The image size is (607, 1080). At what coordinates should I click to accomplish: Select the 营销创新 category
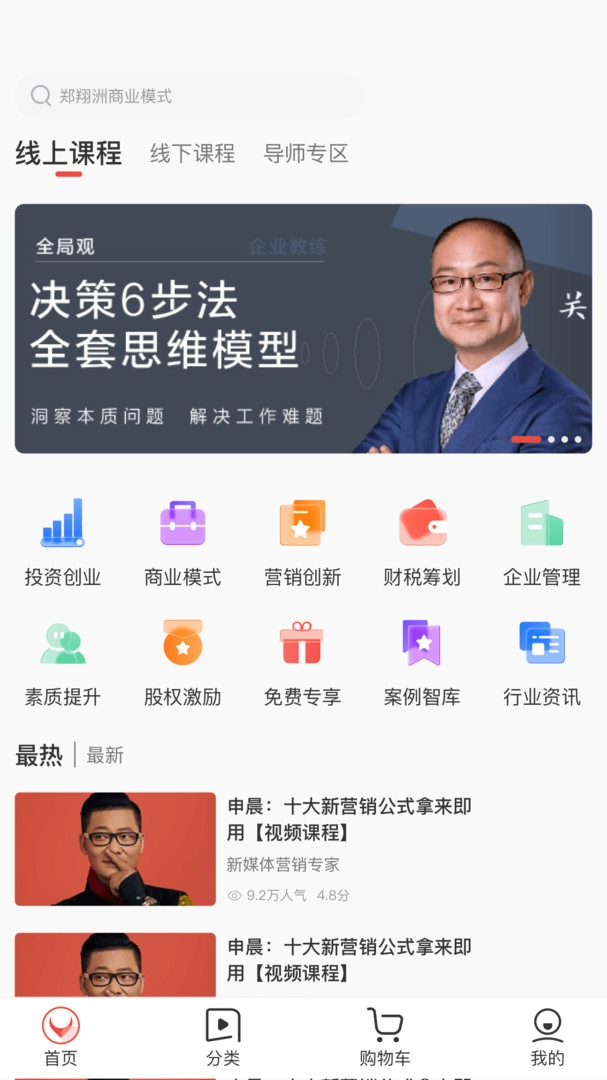point(302,543)
